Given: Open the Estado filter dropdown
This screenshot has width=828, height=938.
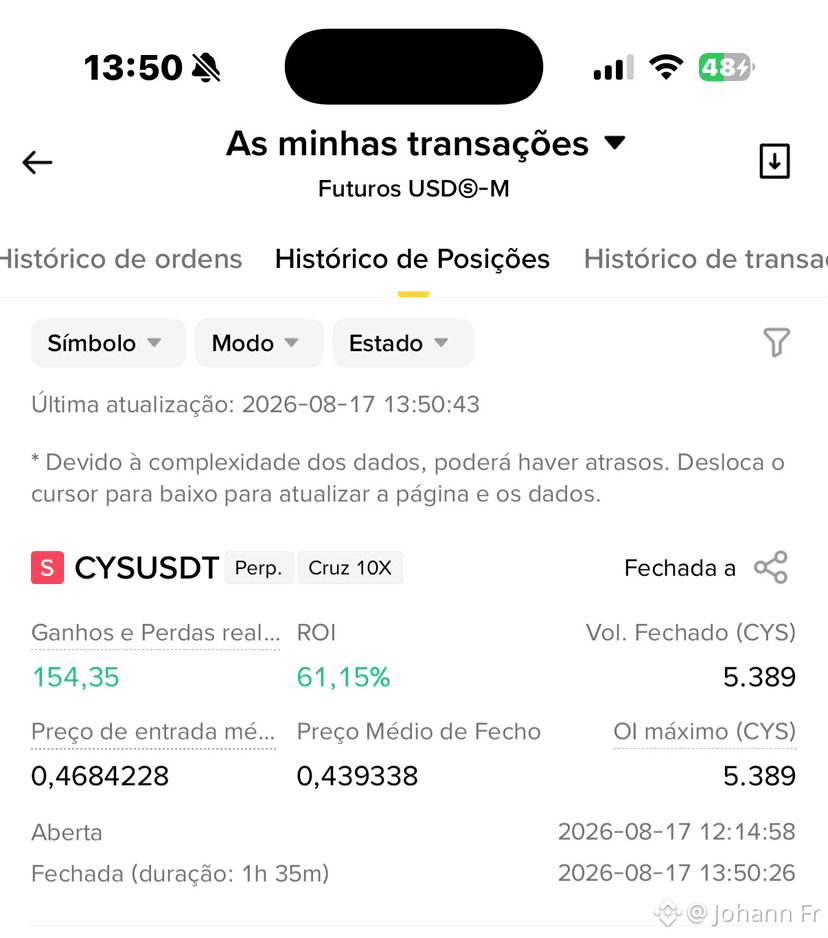Looking at the screenshot, I should [403, 343].
